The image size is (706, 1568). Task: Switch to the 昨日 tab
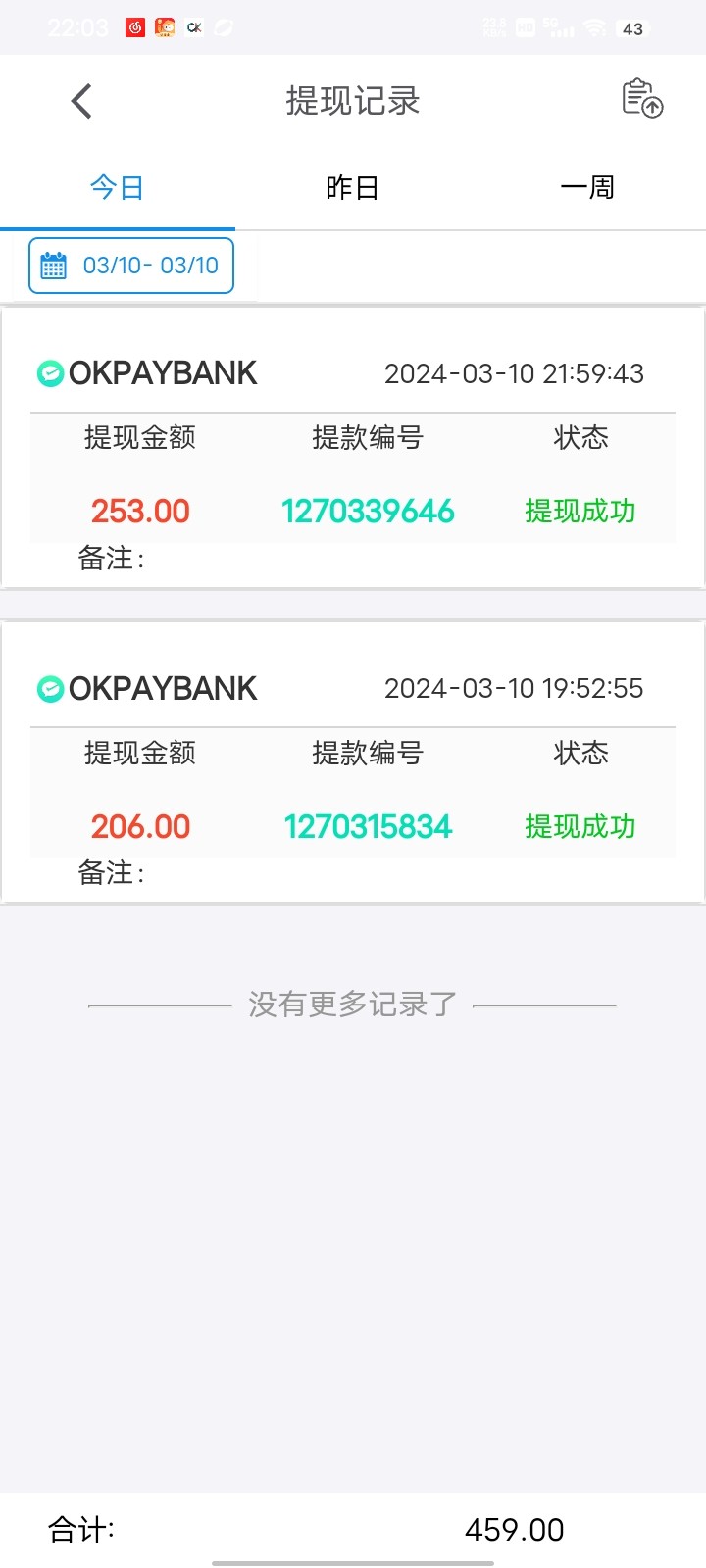click(352, 187)
